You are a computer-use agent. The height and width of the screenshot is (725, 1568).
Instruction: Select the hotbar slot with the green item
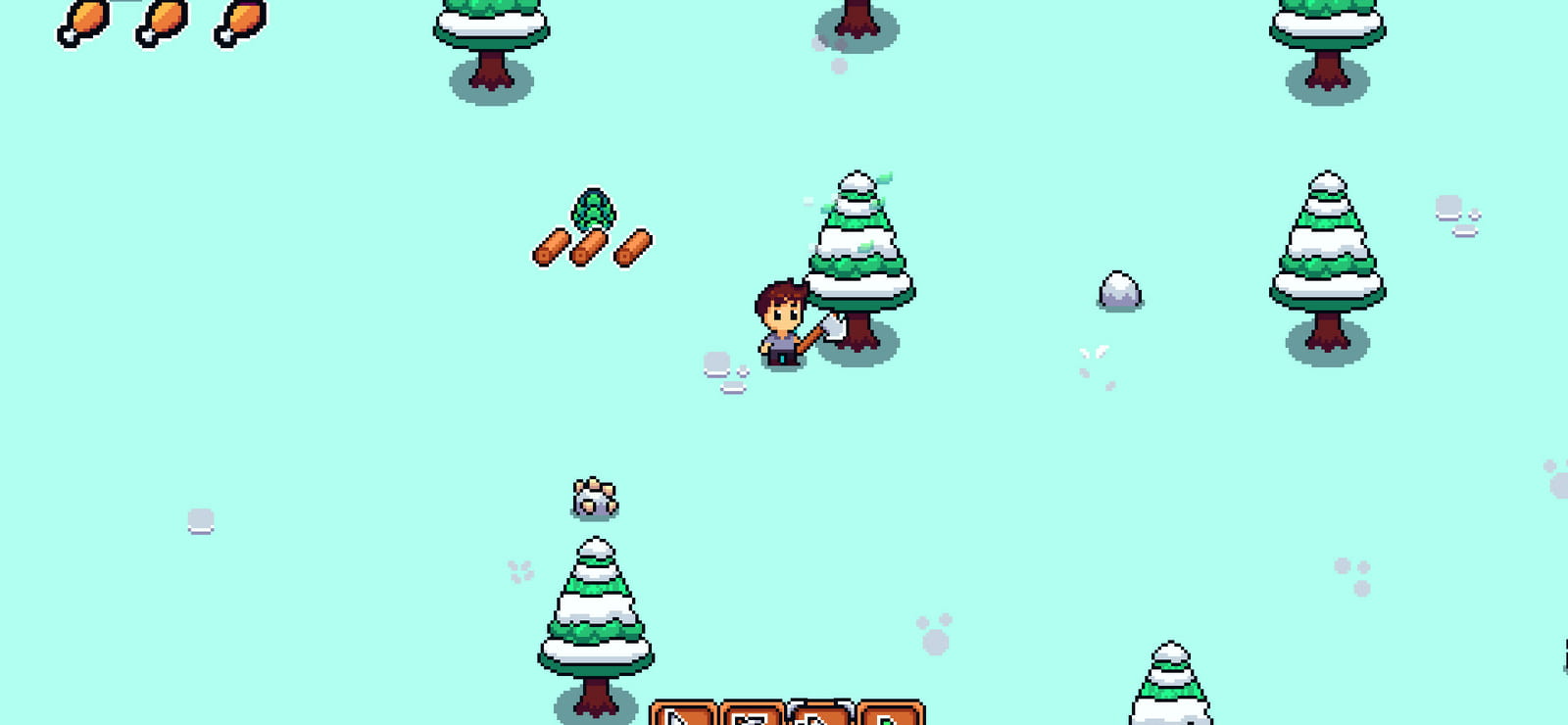[x=890, y=712]
